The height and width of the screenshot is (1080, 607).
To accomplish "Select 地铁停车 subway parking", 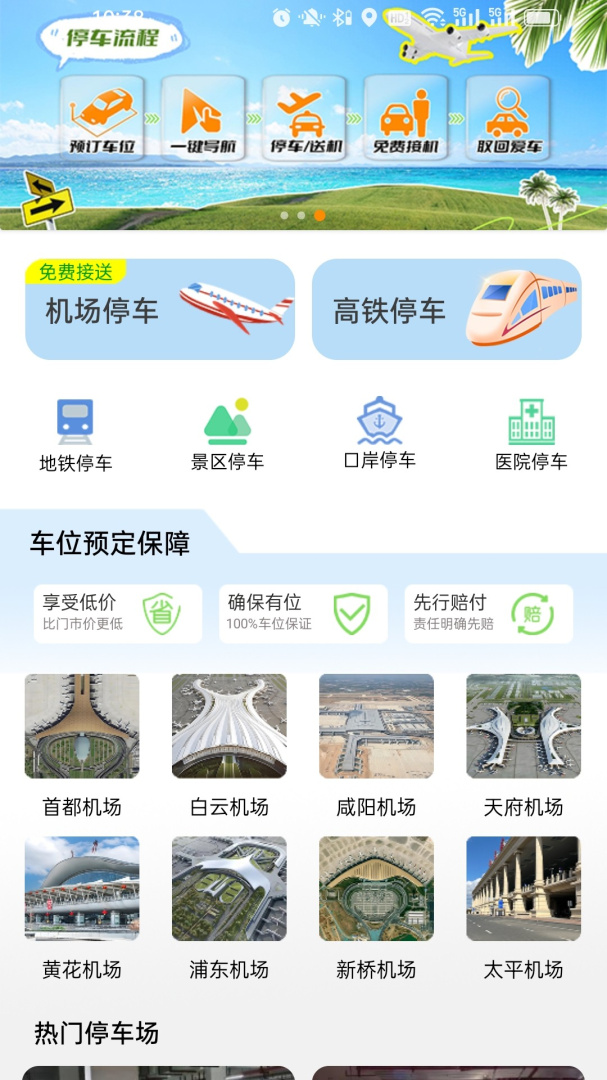I will click(x=76, y=436).
